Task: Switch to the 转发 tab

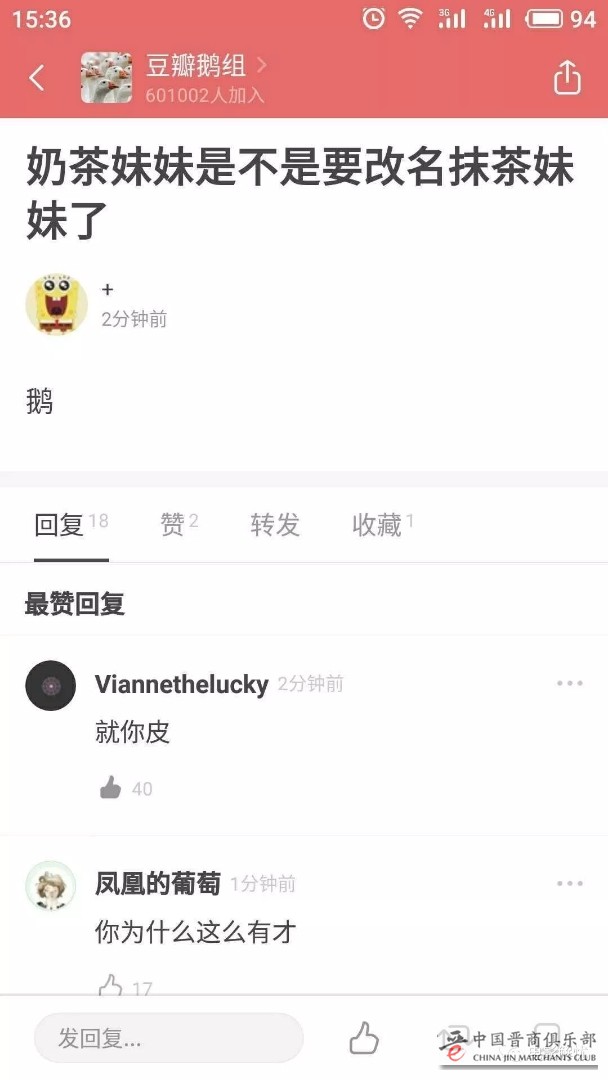Action: coord(275,525)
